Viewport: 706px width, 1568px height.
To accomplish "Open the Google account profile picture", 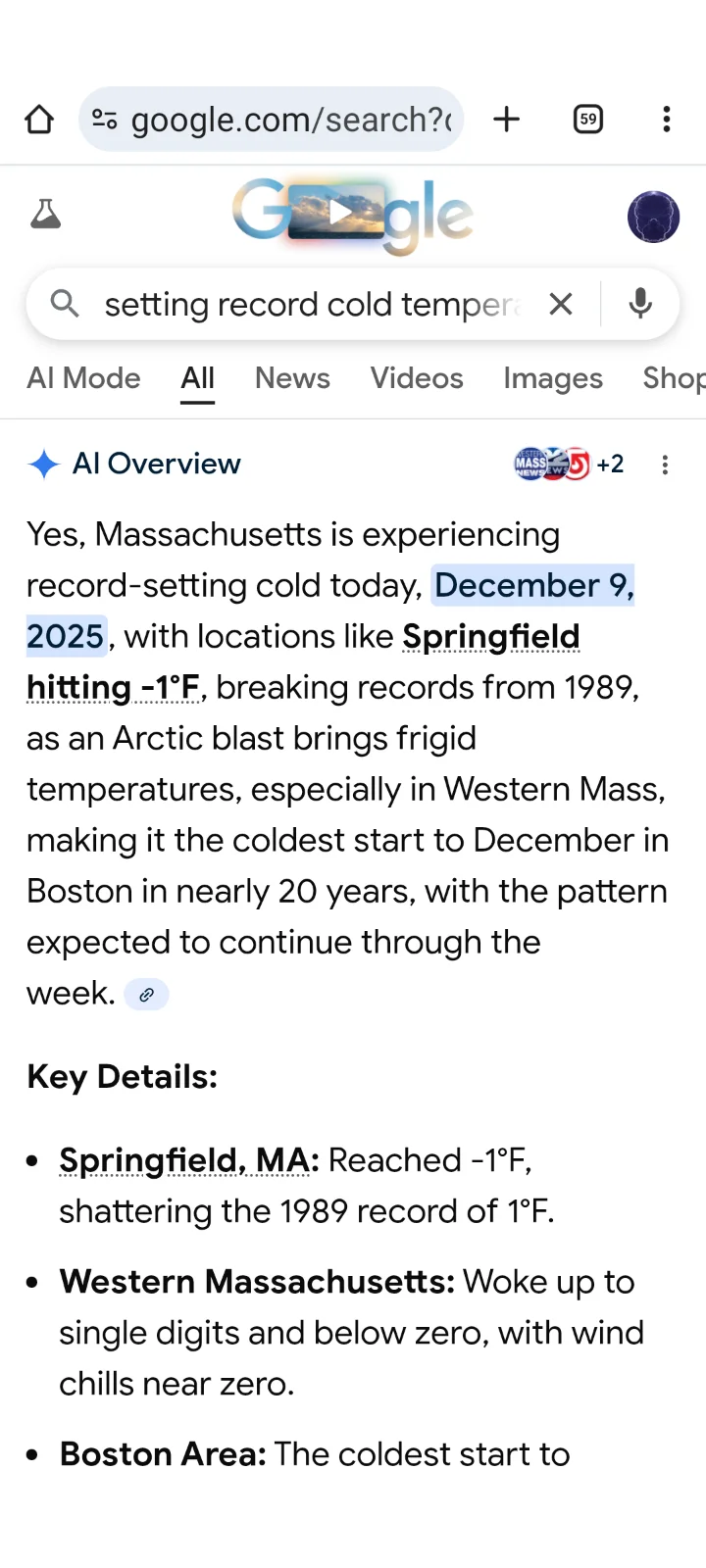I will point(653,217).
